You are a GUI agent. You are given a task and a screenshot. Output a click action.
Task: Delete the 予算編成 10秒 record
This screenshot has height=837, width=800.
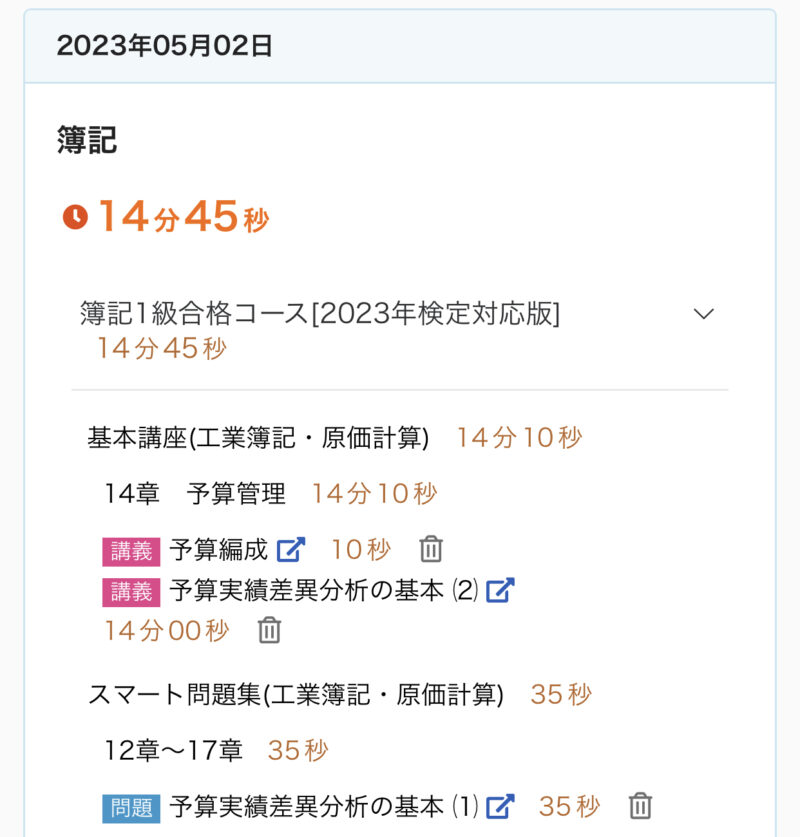click(x=431, y=549)
